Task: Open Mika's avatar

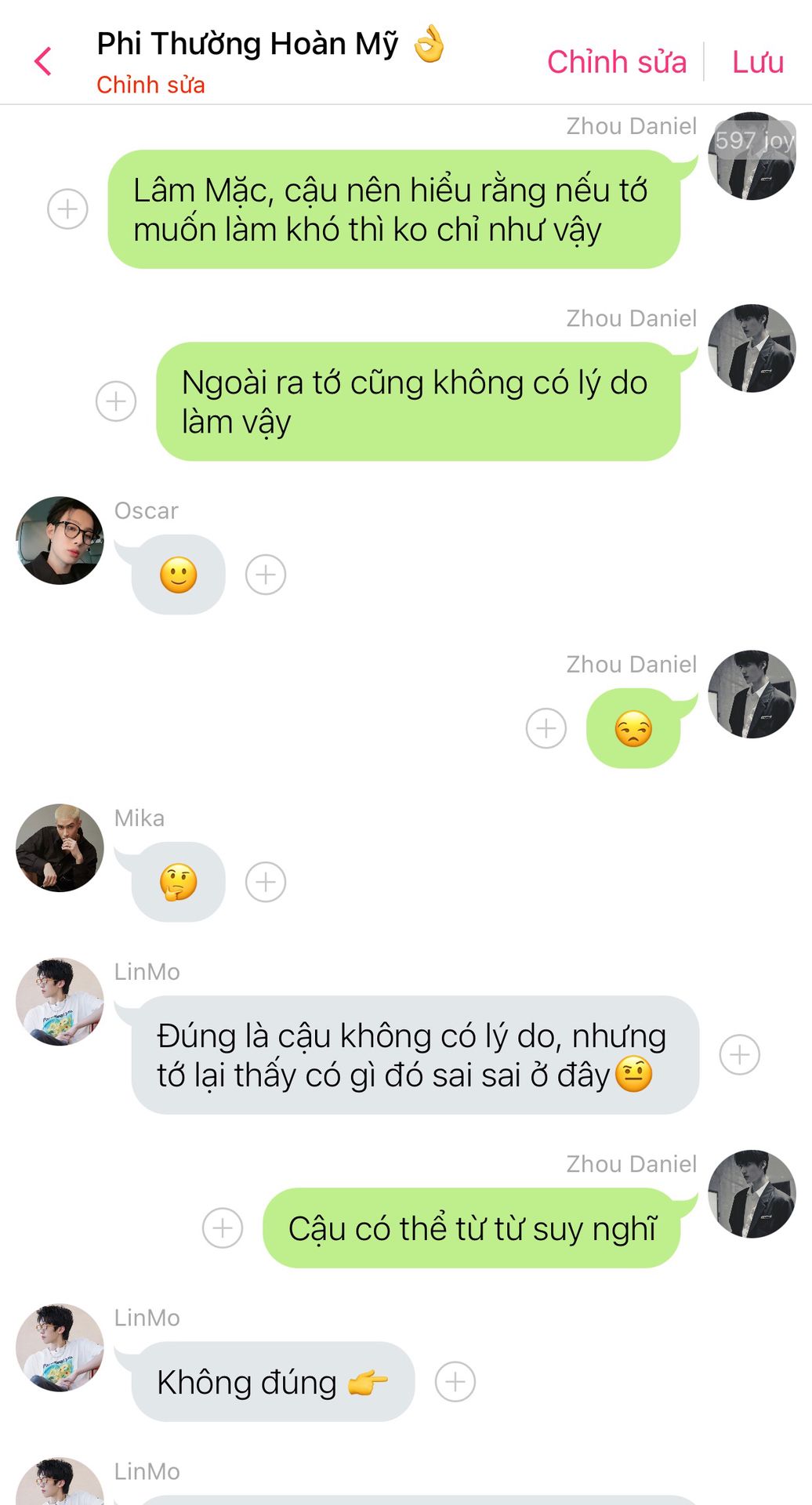Action: (x=60, y=847)
